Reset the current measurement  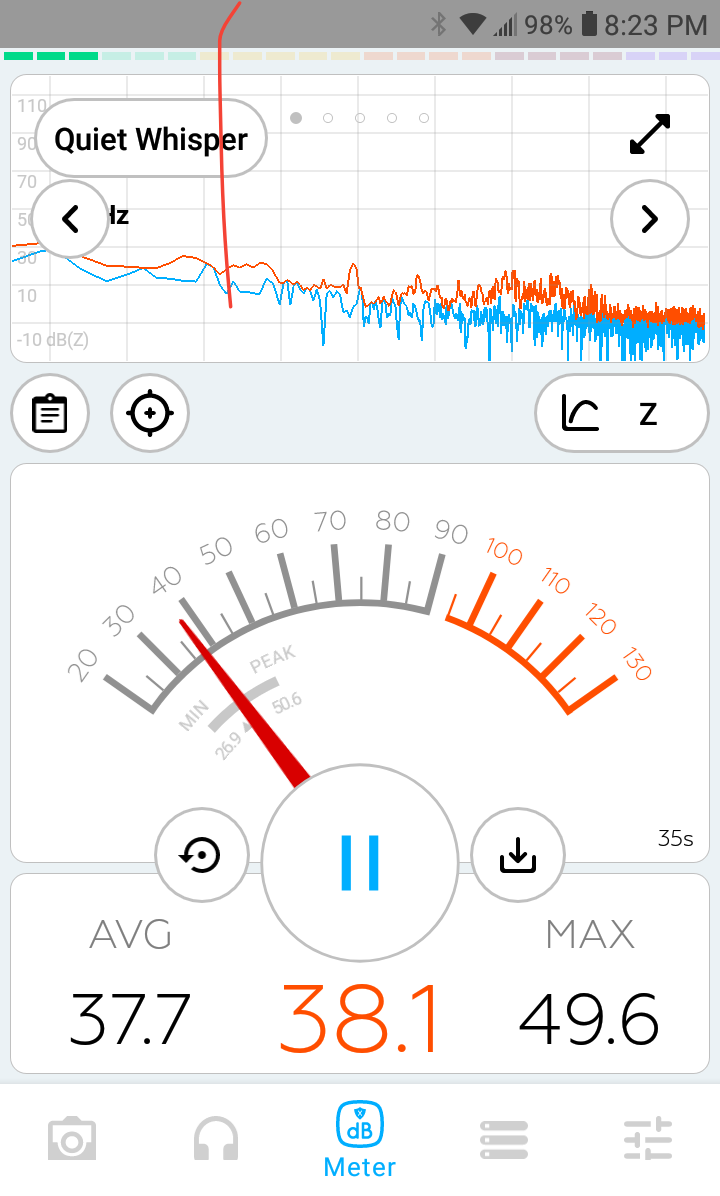(201, 854)
